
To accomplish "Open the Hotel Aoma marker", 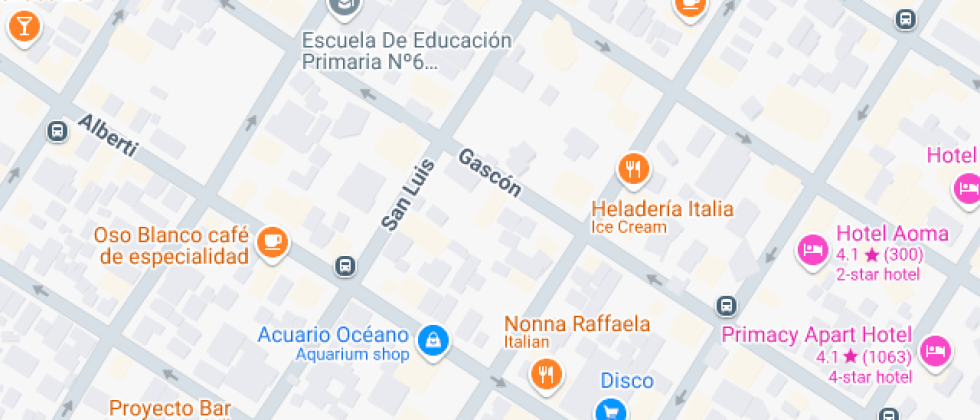I will tap(811, 248).
